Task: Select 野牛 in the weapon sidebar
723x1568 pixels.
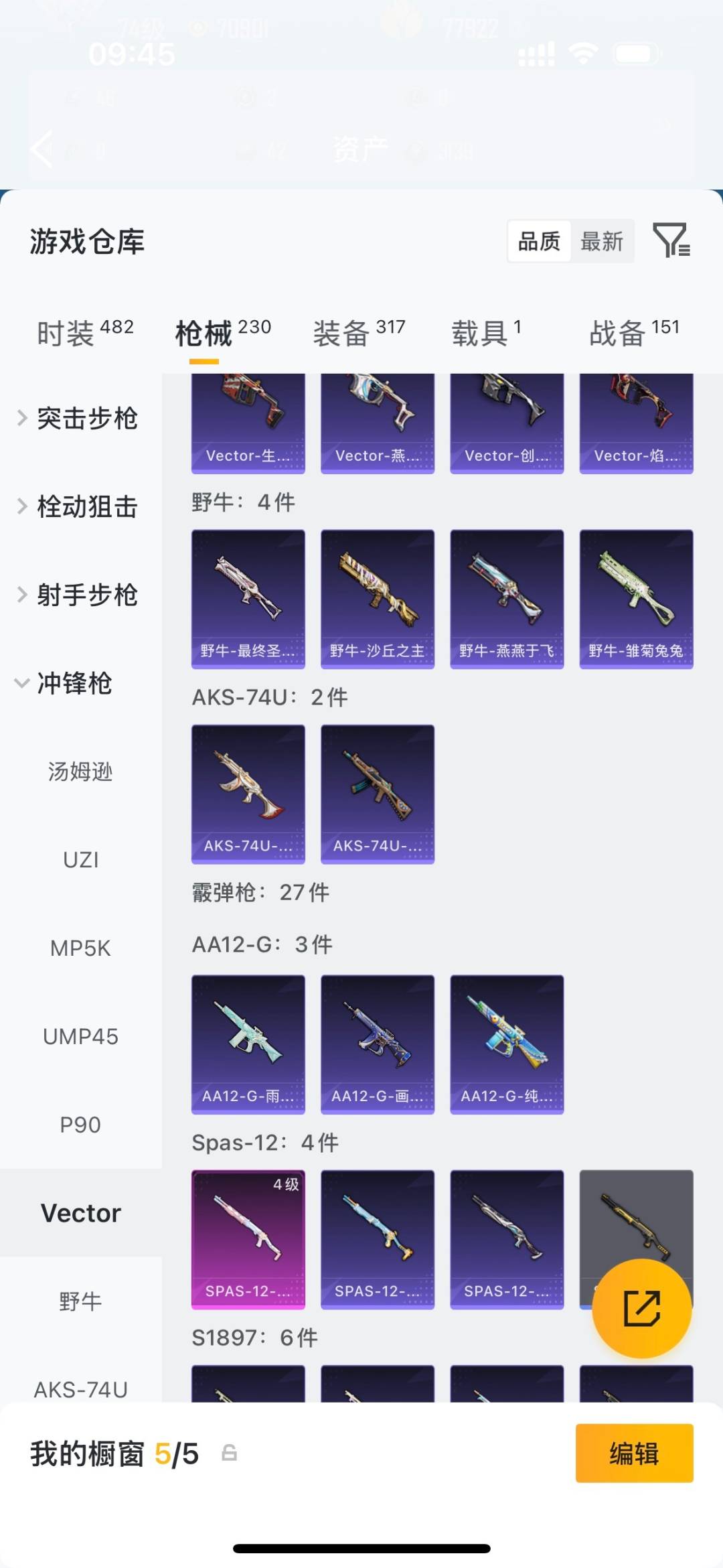Action: 80,1301
